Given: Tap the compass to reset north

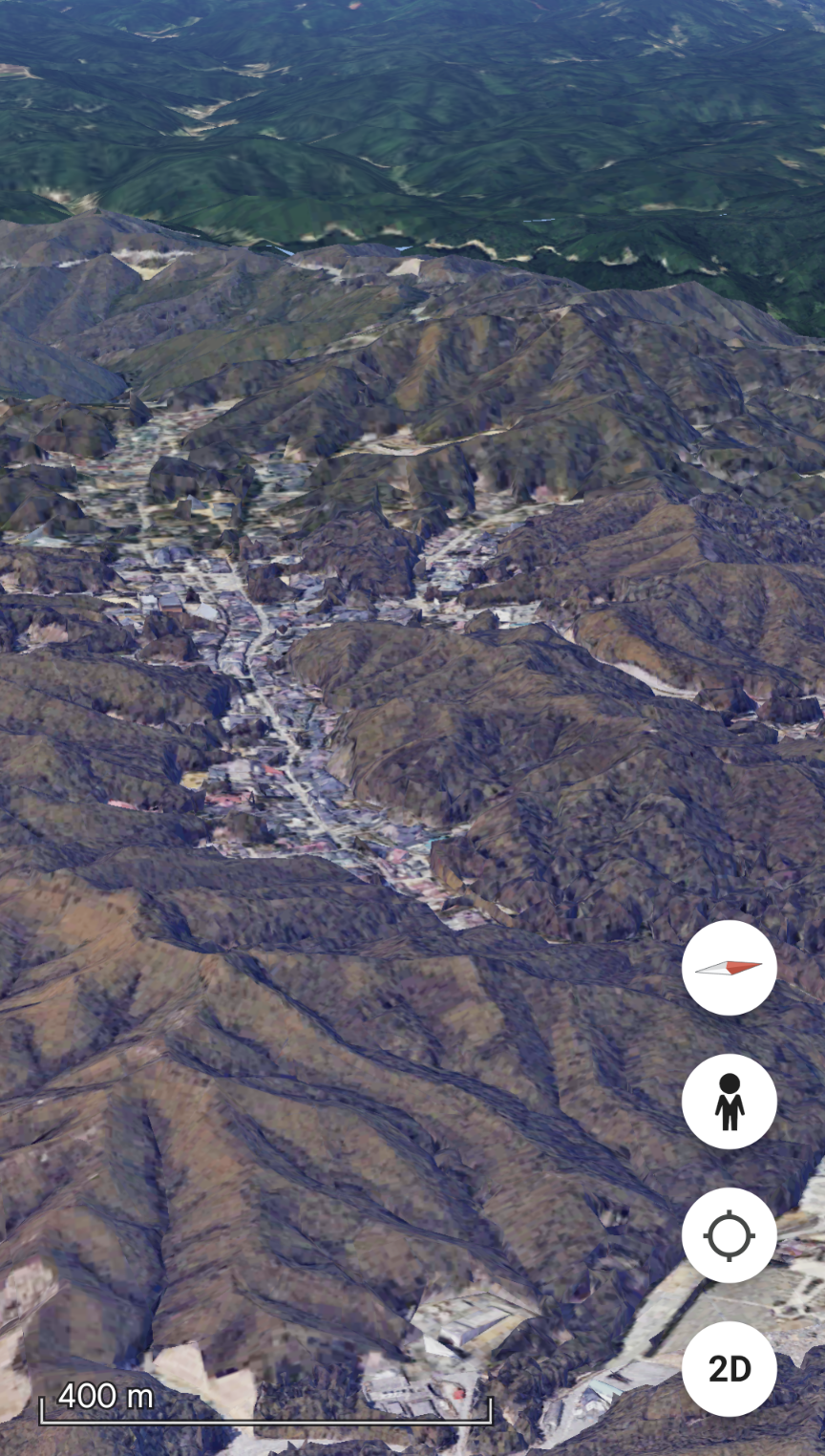Looking at the screenshot, I should pos(729,968).
